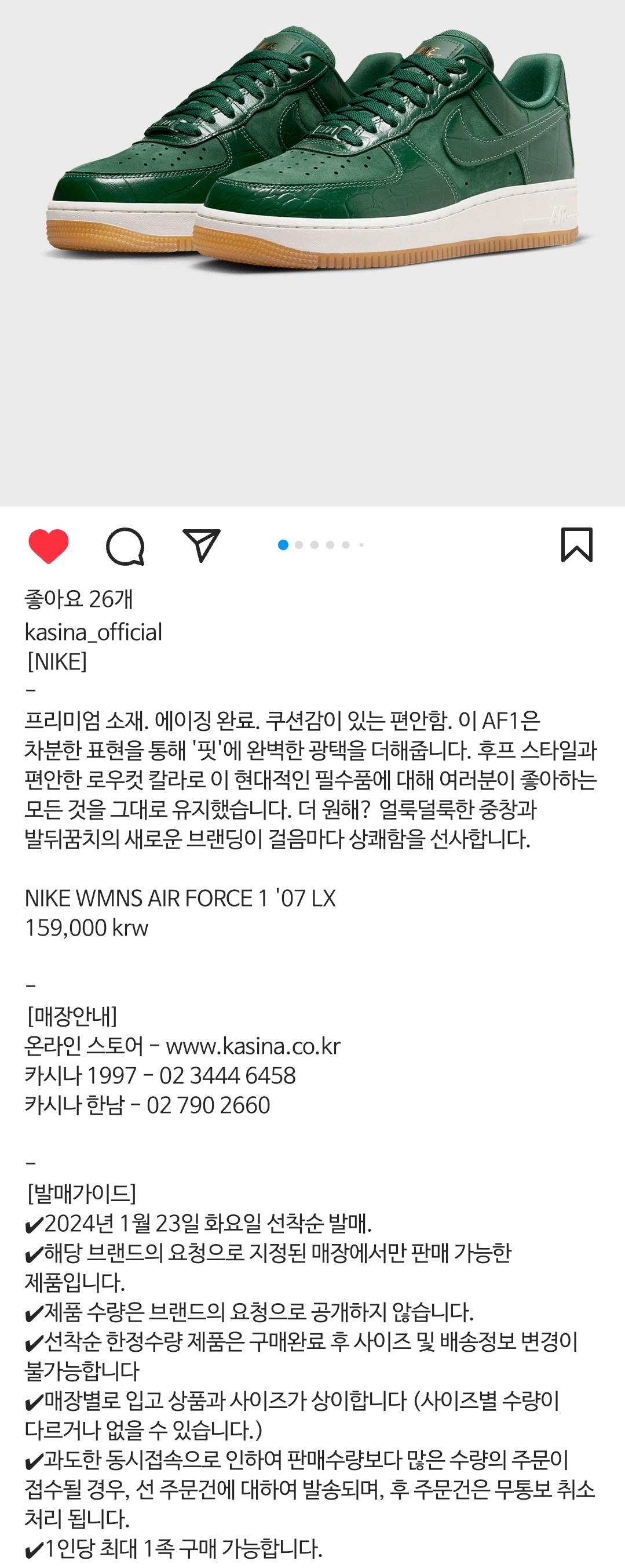Screen dimensions: 625x1568
Task: Save the post with the bookmark icon
Action: (x=576, y=545)
